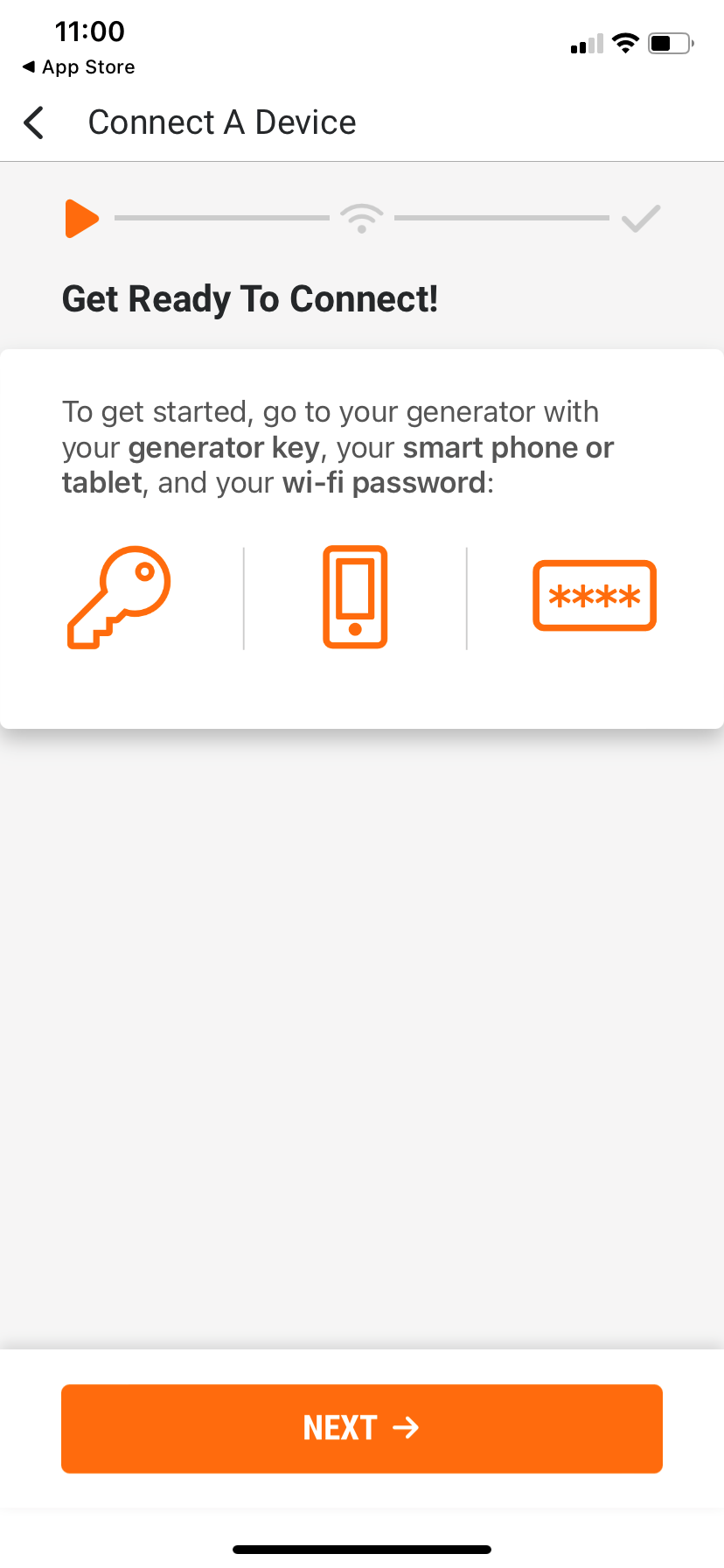
Task: Tap the Wi-Fi icon in the status bar
Action: pyautogui.click(x=625, y=42)
